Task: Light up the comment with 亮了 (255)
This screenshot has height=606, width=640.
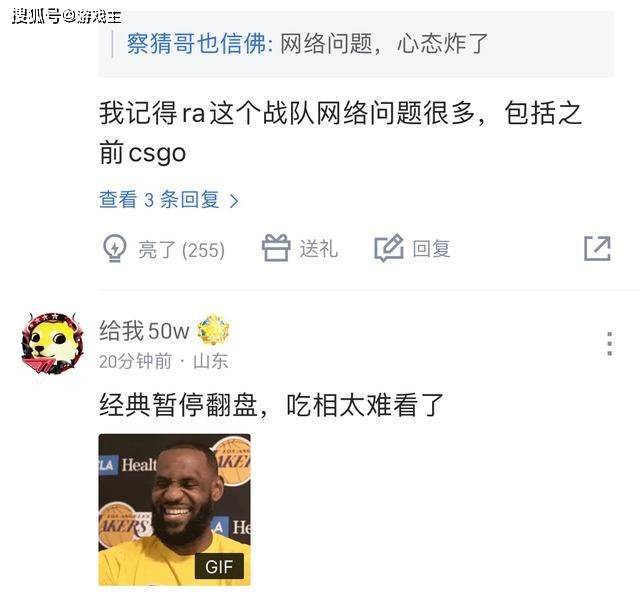Action: click(x=163, y=249)
